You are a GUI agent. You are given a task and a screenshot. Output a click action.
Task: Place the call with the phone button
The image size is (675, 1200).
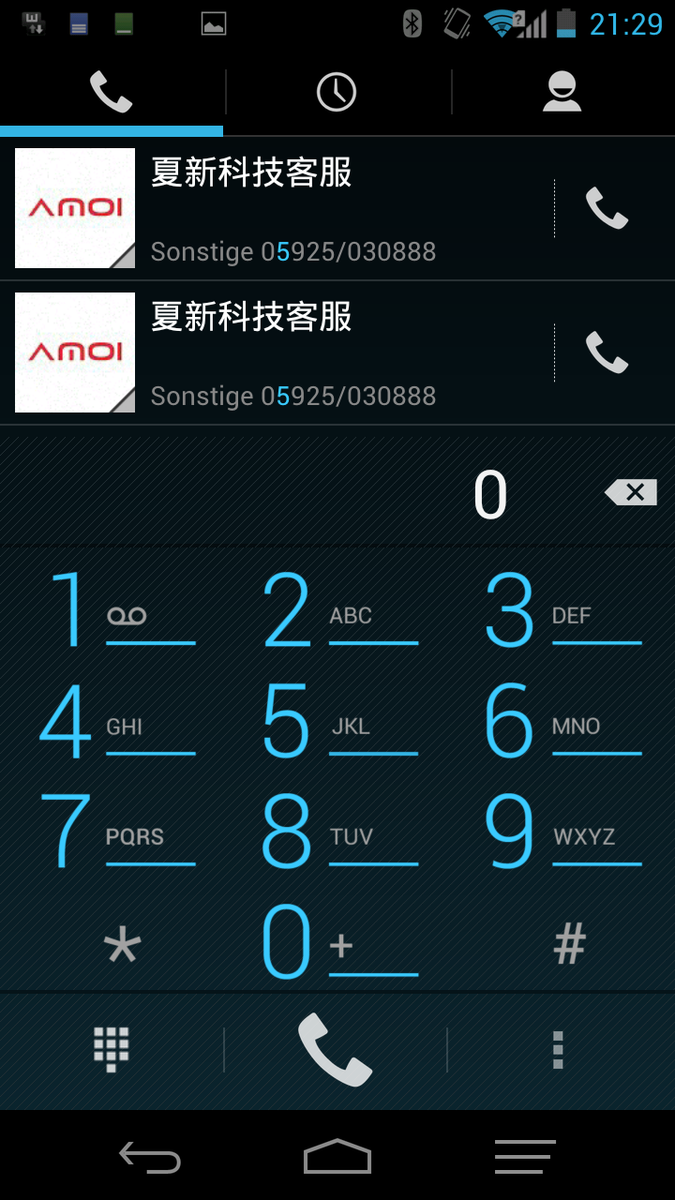335,1049
